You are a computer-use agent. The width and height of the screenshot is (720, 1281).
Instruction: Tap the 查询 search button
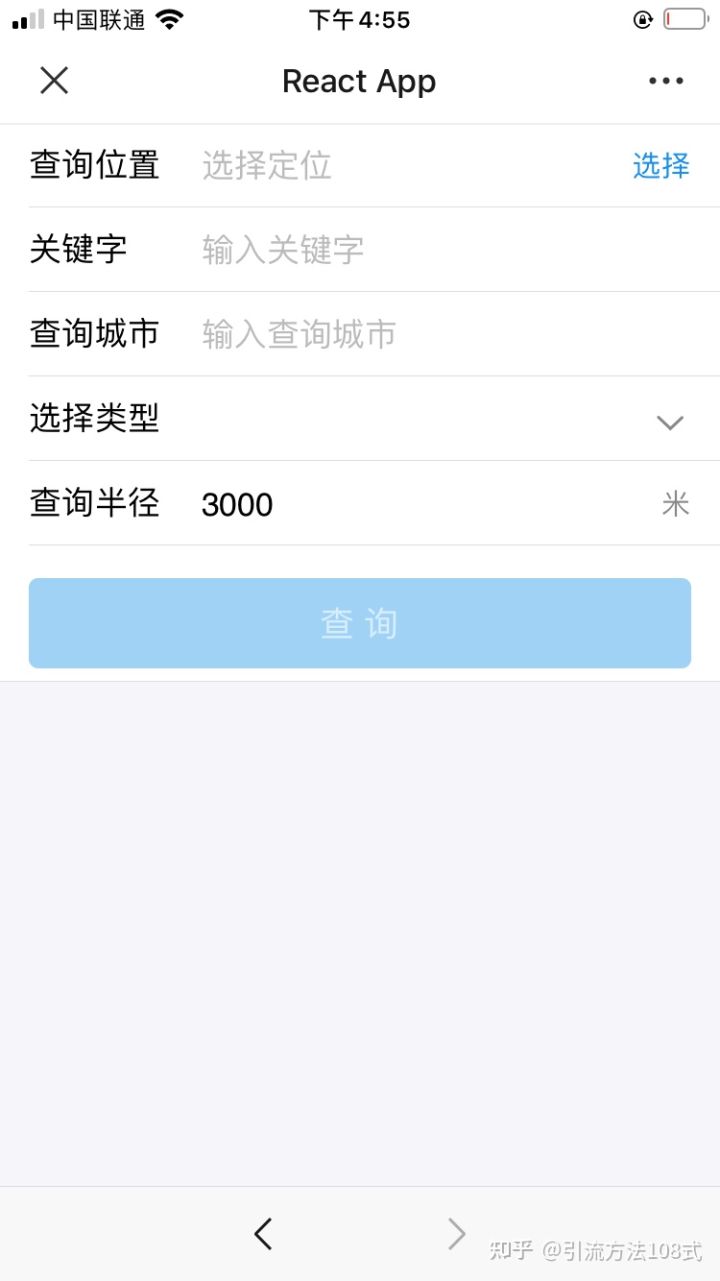tap(360, 623)
